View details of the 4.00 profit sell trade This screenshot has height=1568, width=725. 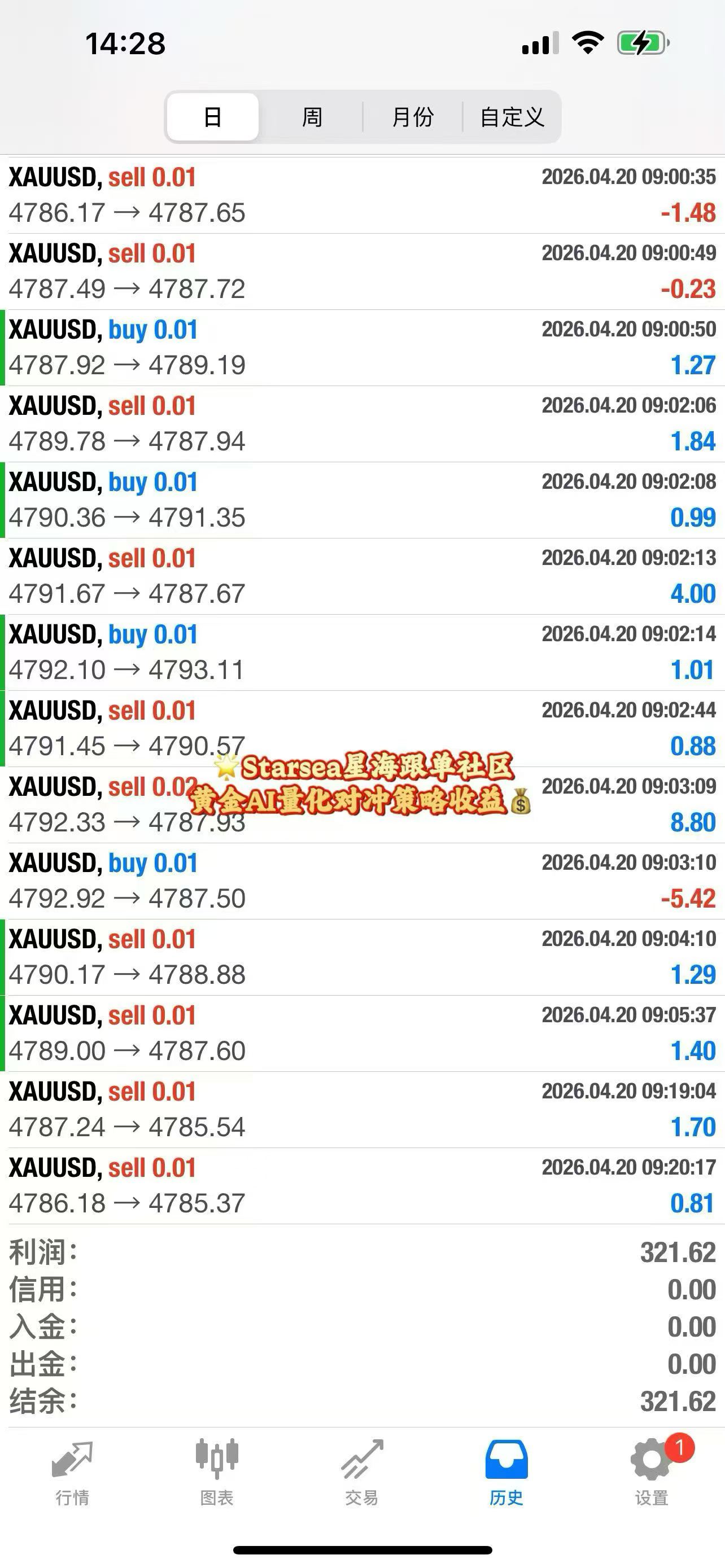[362, 576]
